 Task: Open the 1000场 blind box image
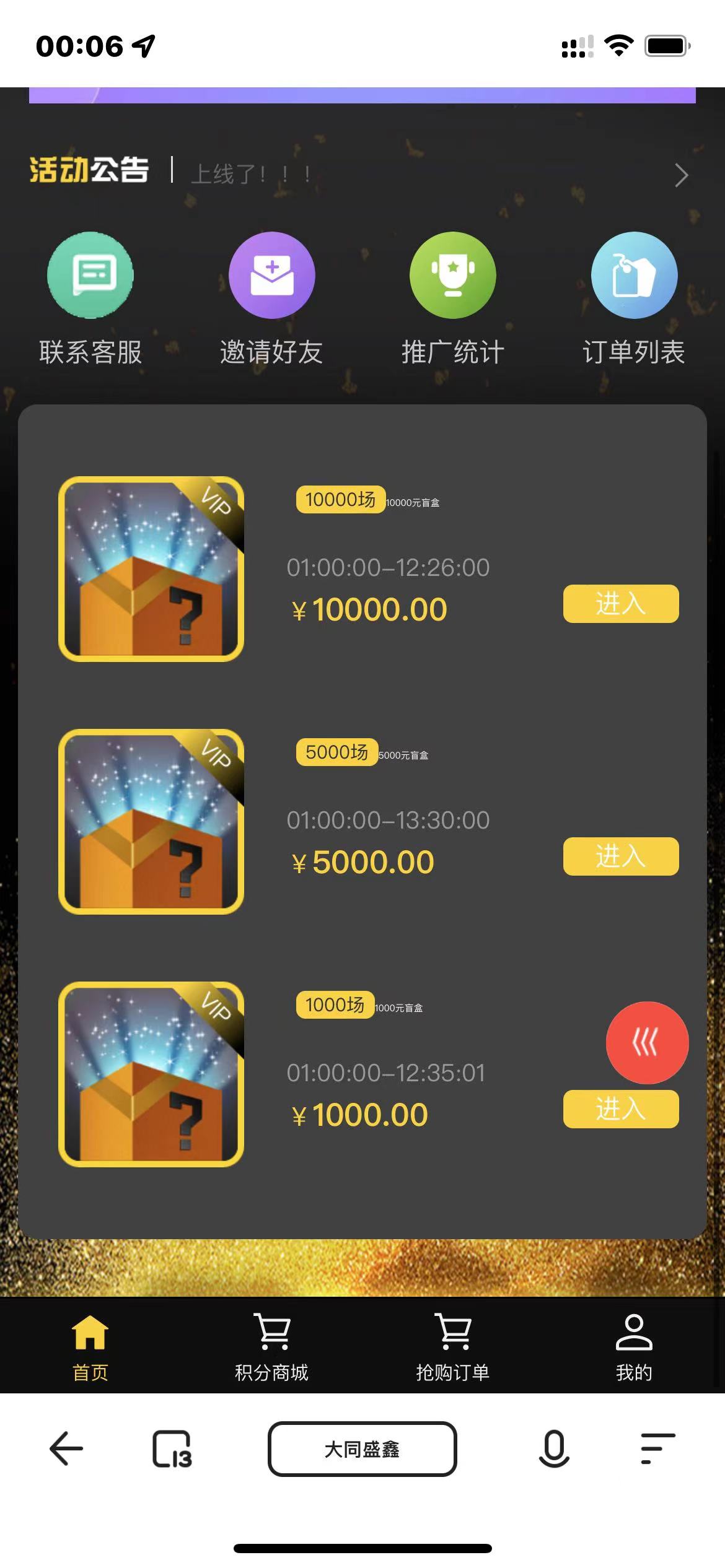pos(151,1074)
